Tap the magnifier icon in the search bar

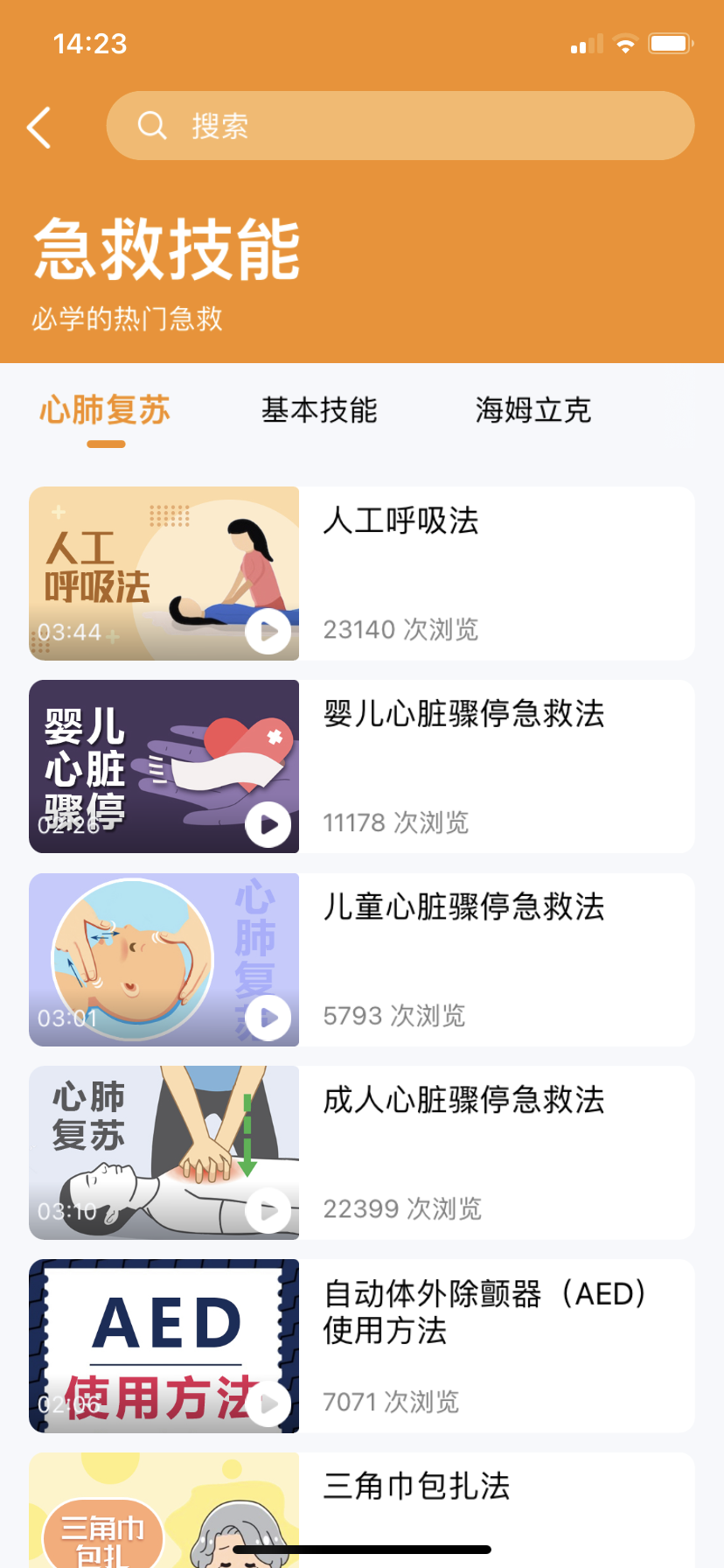coord(153,125)
